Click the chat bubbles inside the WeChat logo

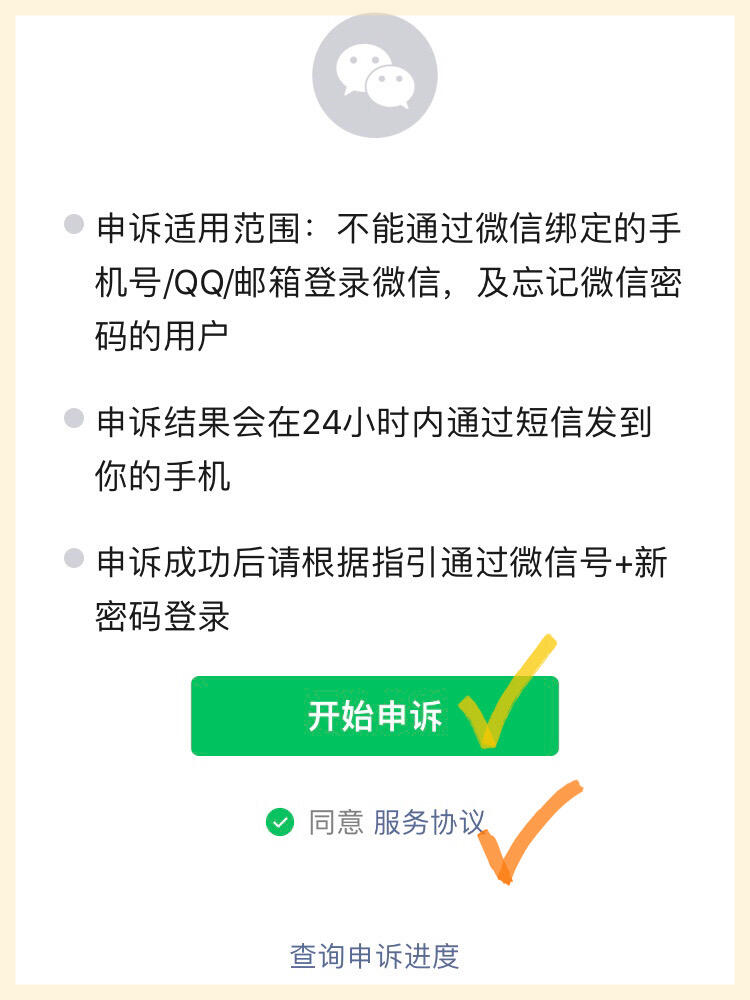pos(375,75)
